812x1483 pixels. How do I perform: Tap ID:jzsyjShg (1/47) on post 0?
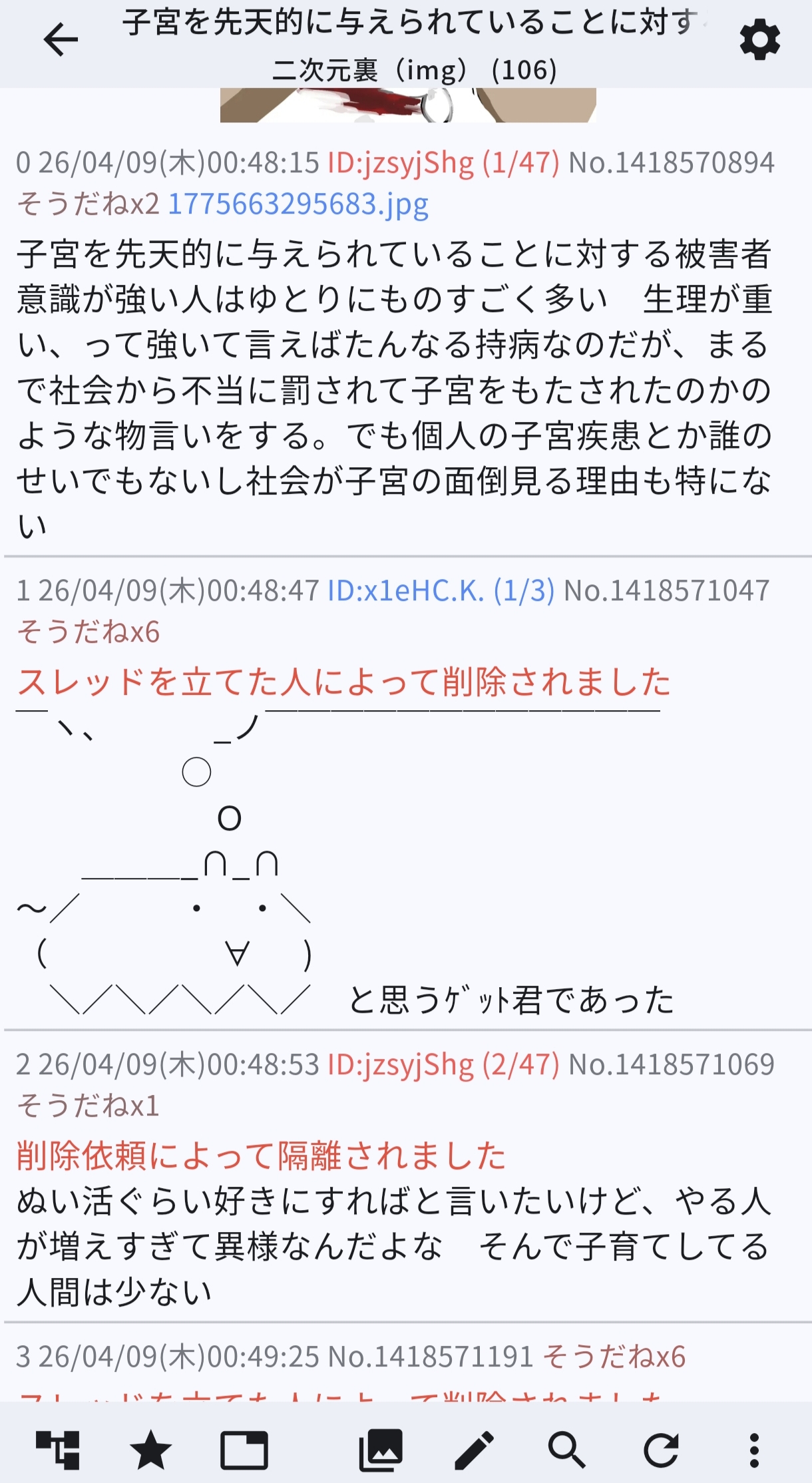(443, 163)
